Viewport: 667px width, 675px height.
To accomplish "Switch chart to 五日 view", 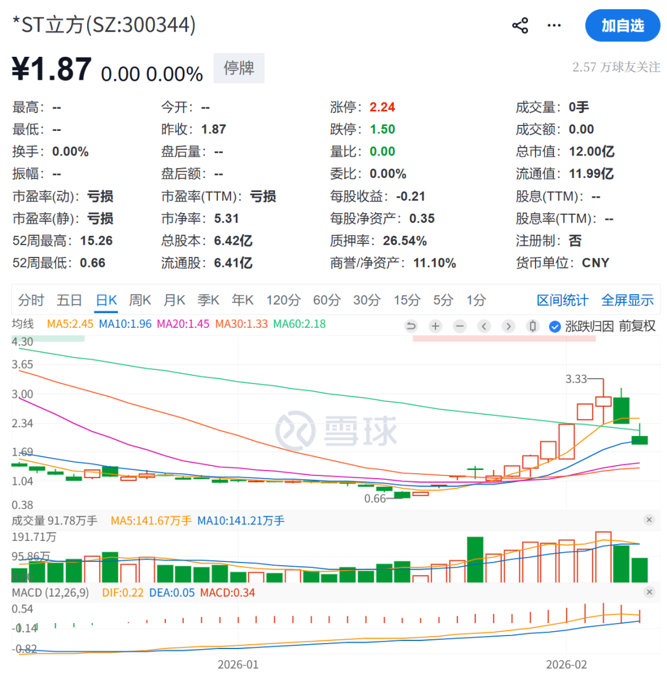I will [69, 299].
